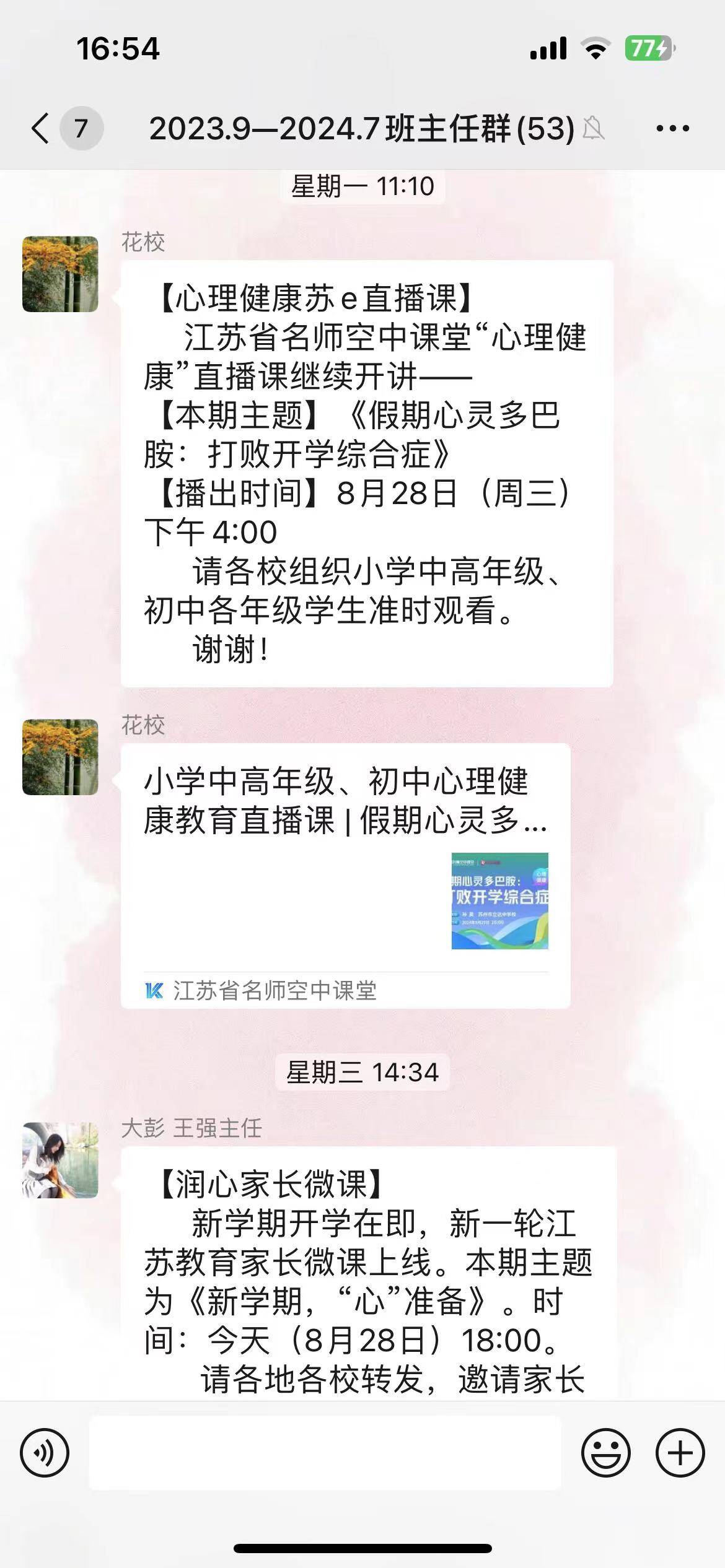Tap 花校's avatar on the 心理健康苏e直播课 message
Image resolution: width=725 pixels, height=1568 pixels.
click(60, 274)
